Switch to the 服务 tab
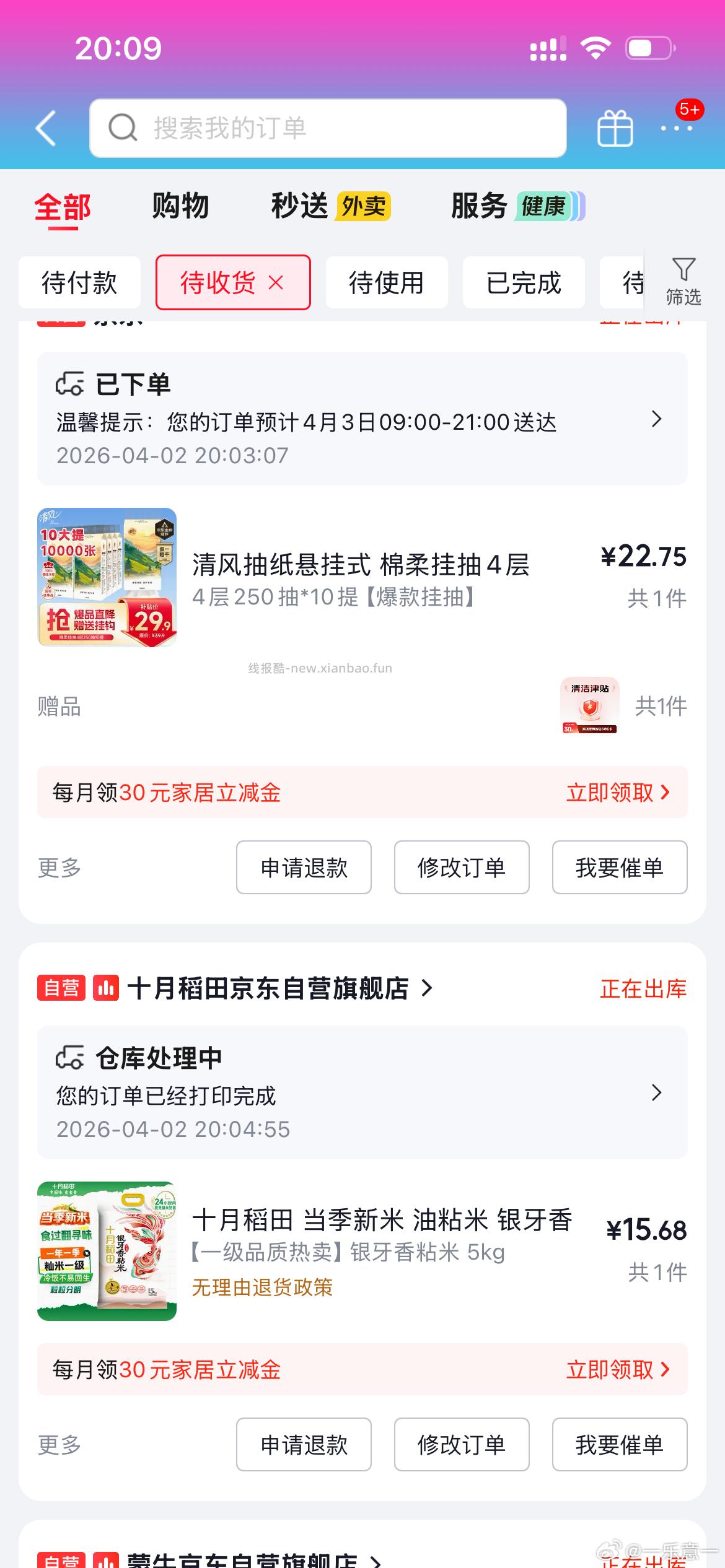This screenshot has width=725, height=1568. (x=477, y=206)
